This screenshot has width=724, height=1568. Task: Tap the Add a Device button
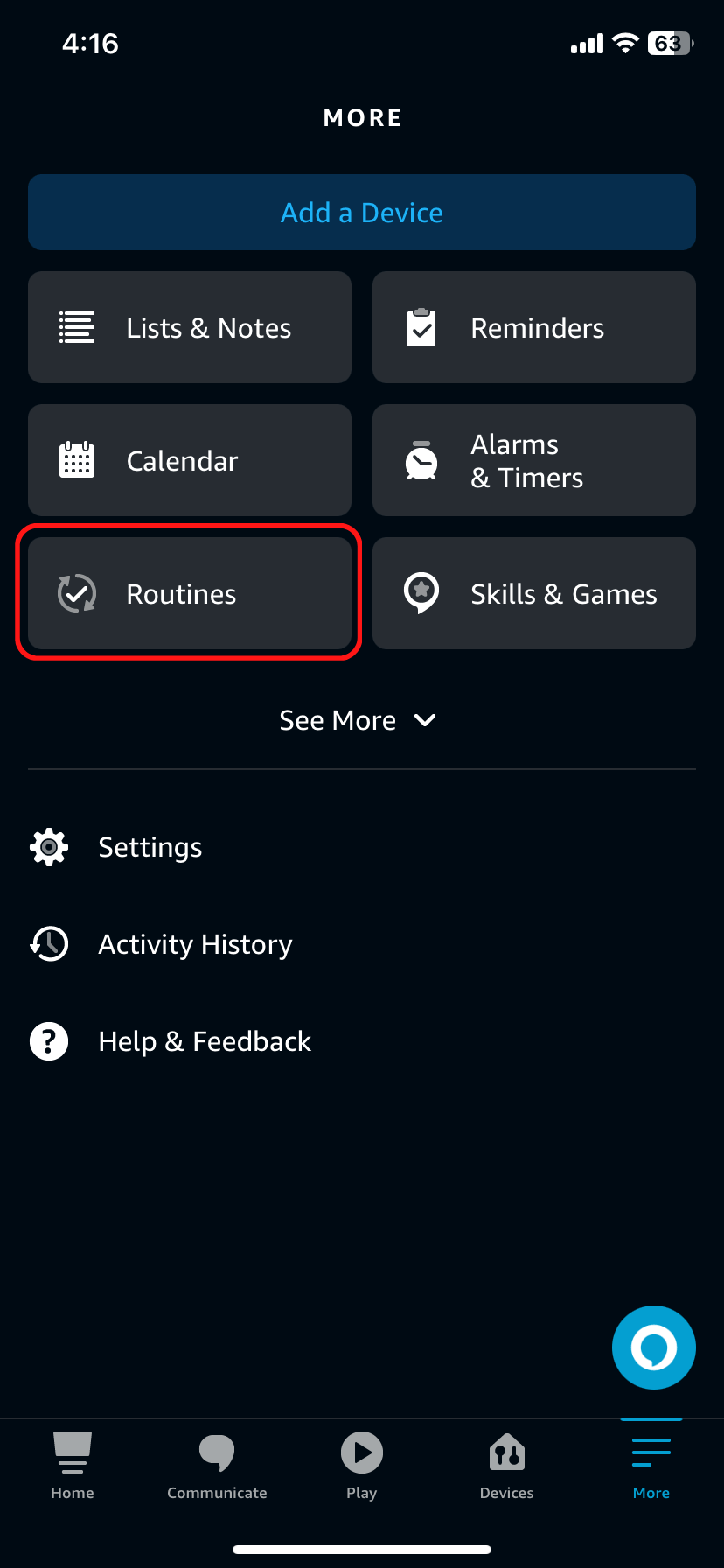pos(361,212)
